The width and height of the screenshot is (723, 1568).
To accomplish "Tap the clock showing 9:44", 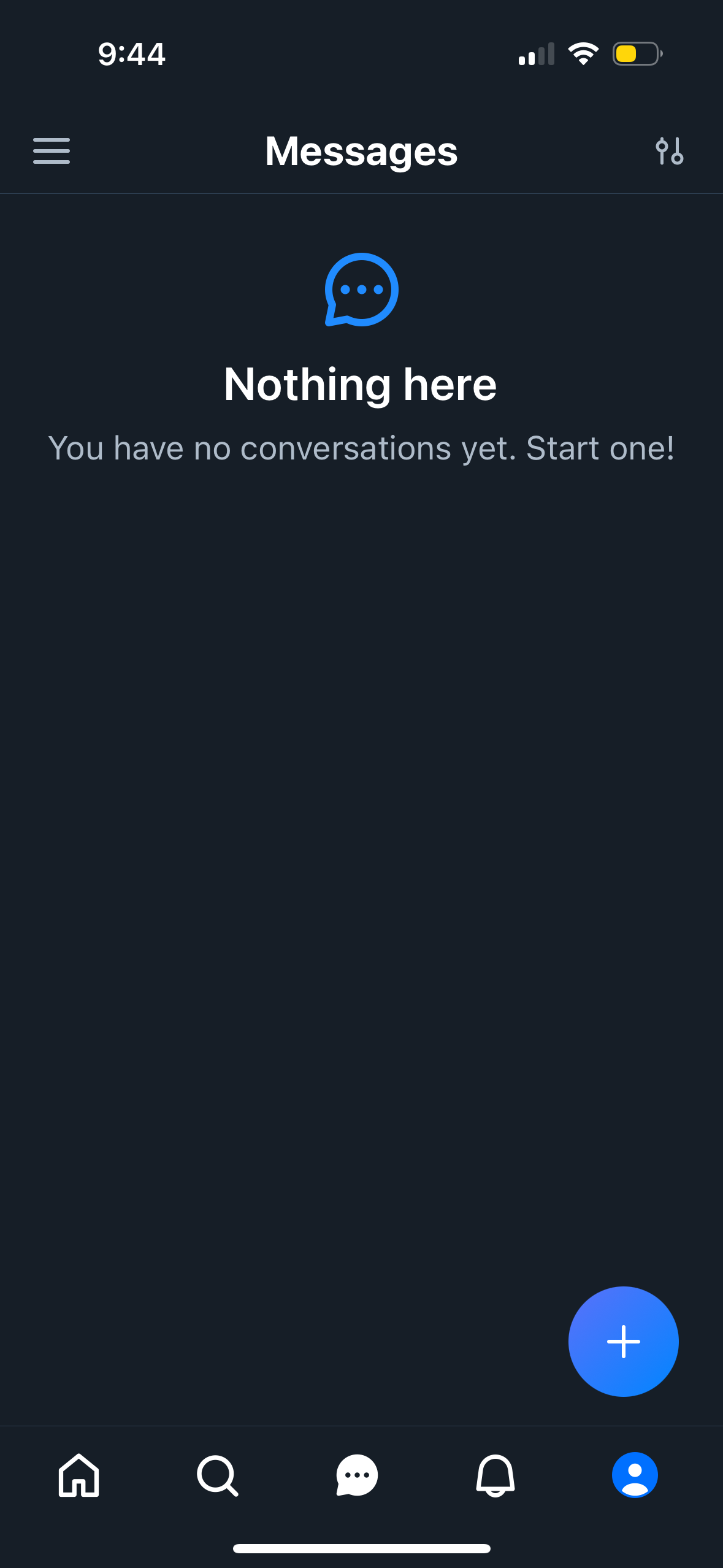I will point(131,55).
